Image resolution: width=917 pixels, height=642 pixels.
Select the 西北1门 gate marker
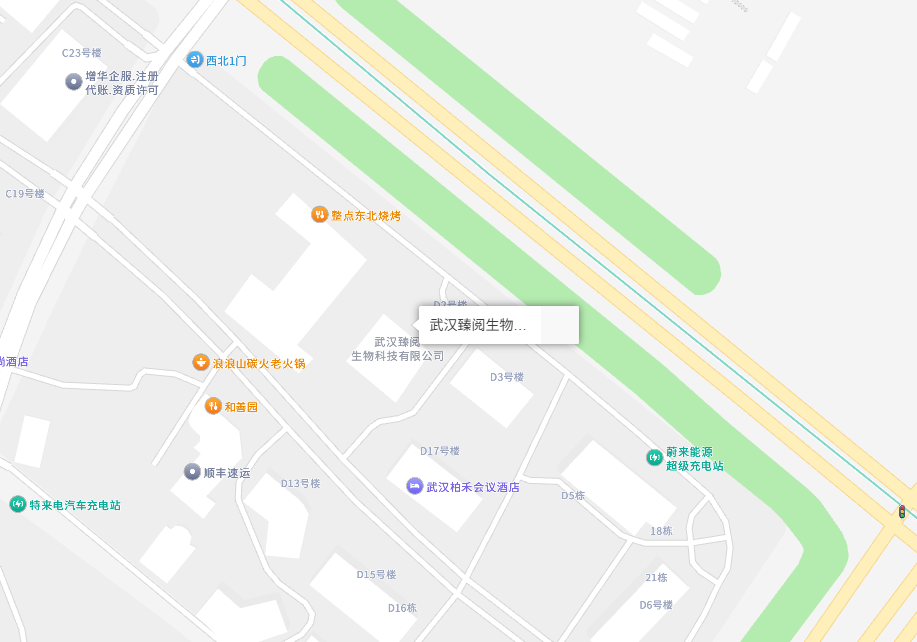click(195, 59)
